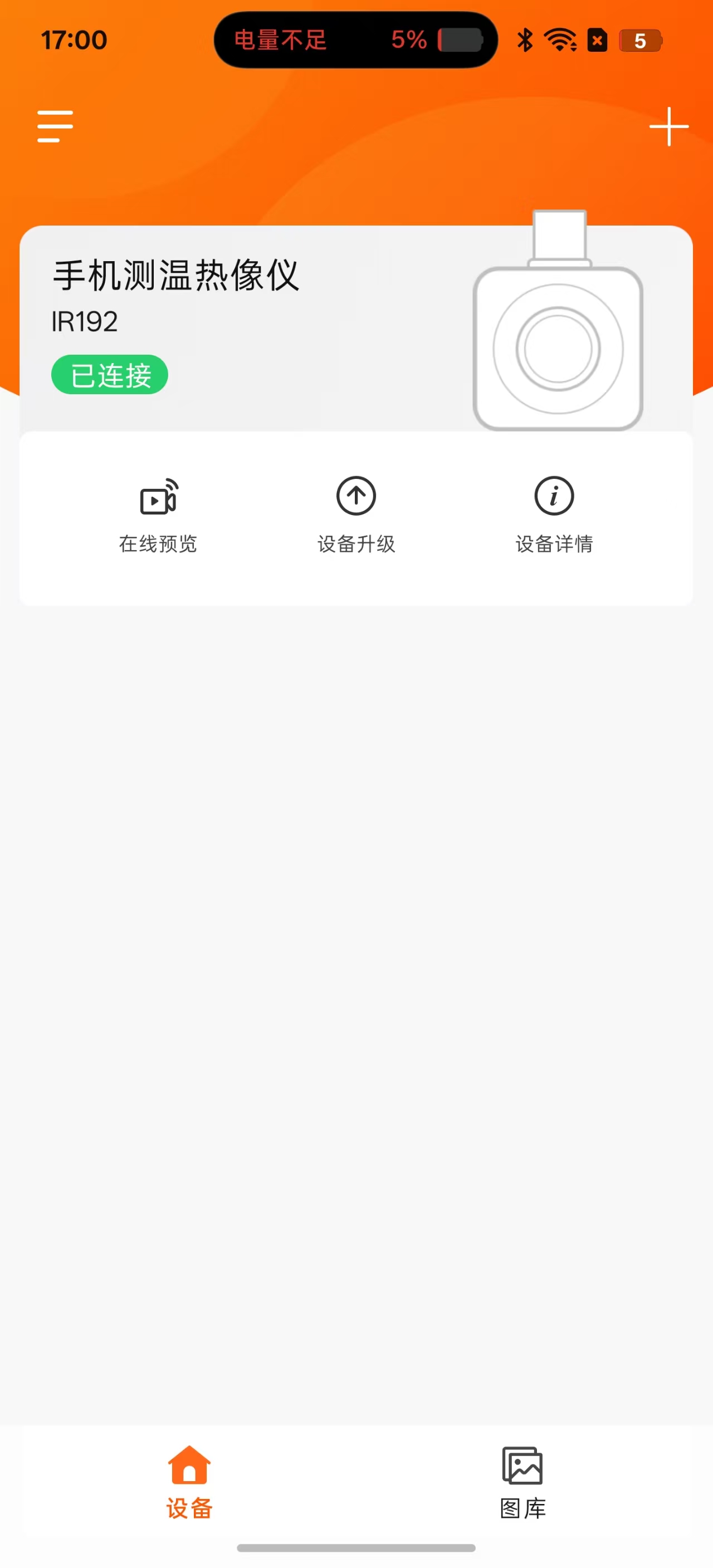Open the hamburger menu

[55, 126]
